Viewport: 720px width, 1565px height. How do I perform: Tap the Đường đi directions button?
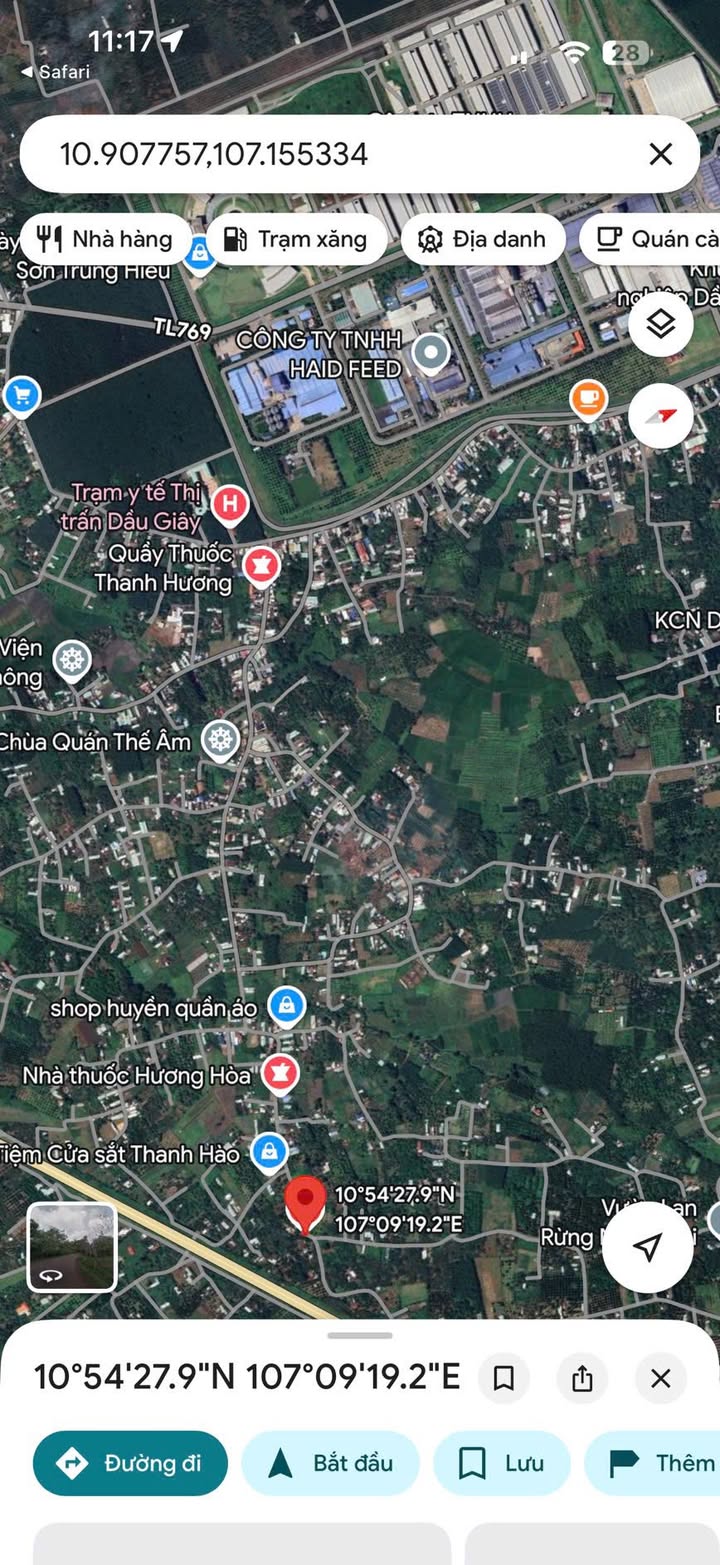pyautogui.click(x=130, y=1463)
